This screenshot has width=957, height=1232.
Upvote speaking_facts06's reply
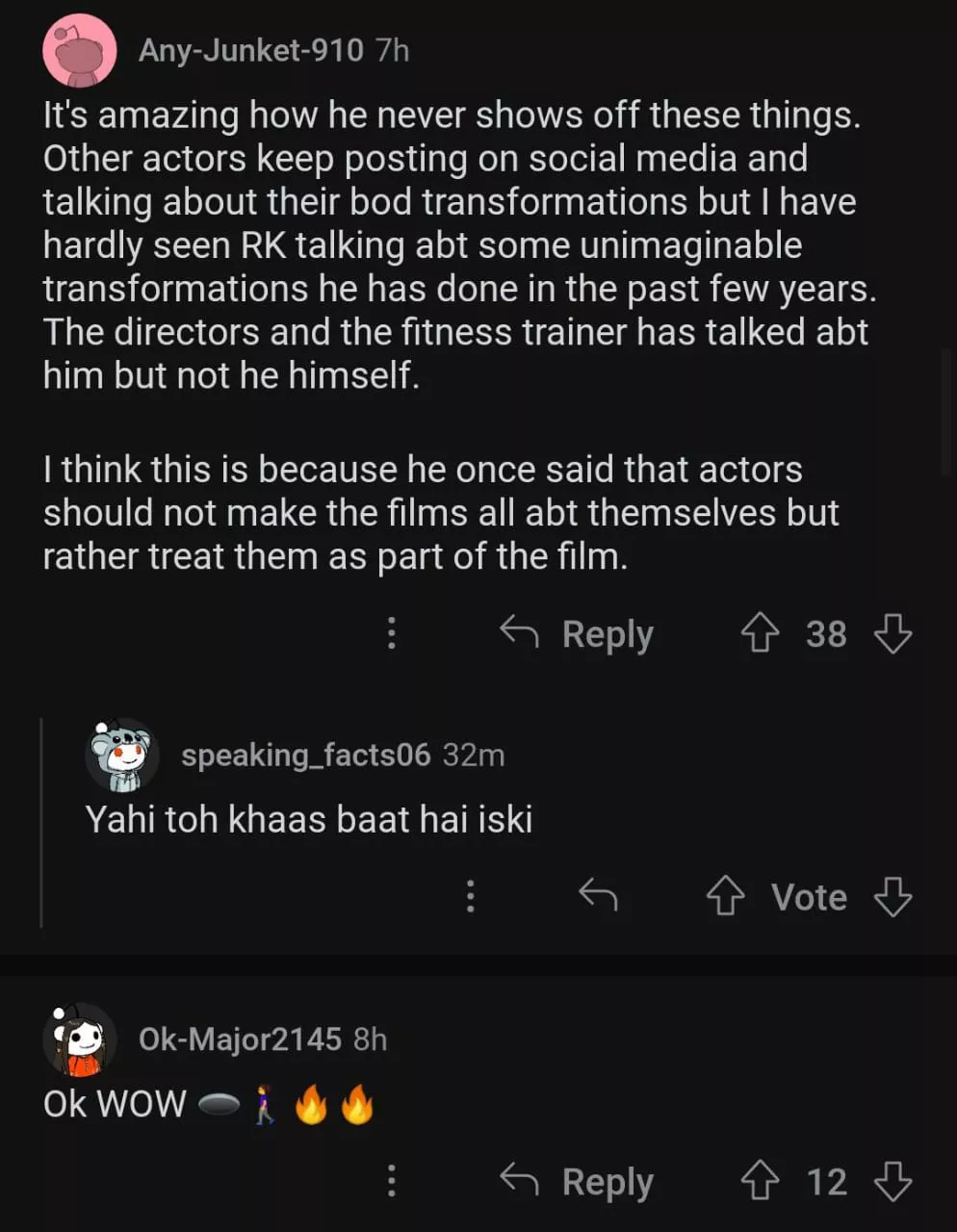click(725, 896)
